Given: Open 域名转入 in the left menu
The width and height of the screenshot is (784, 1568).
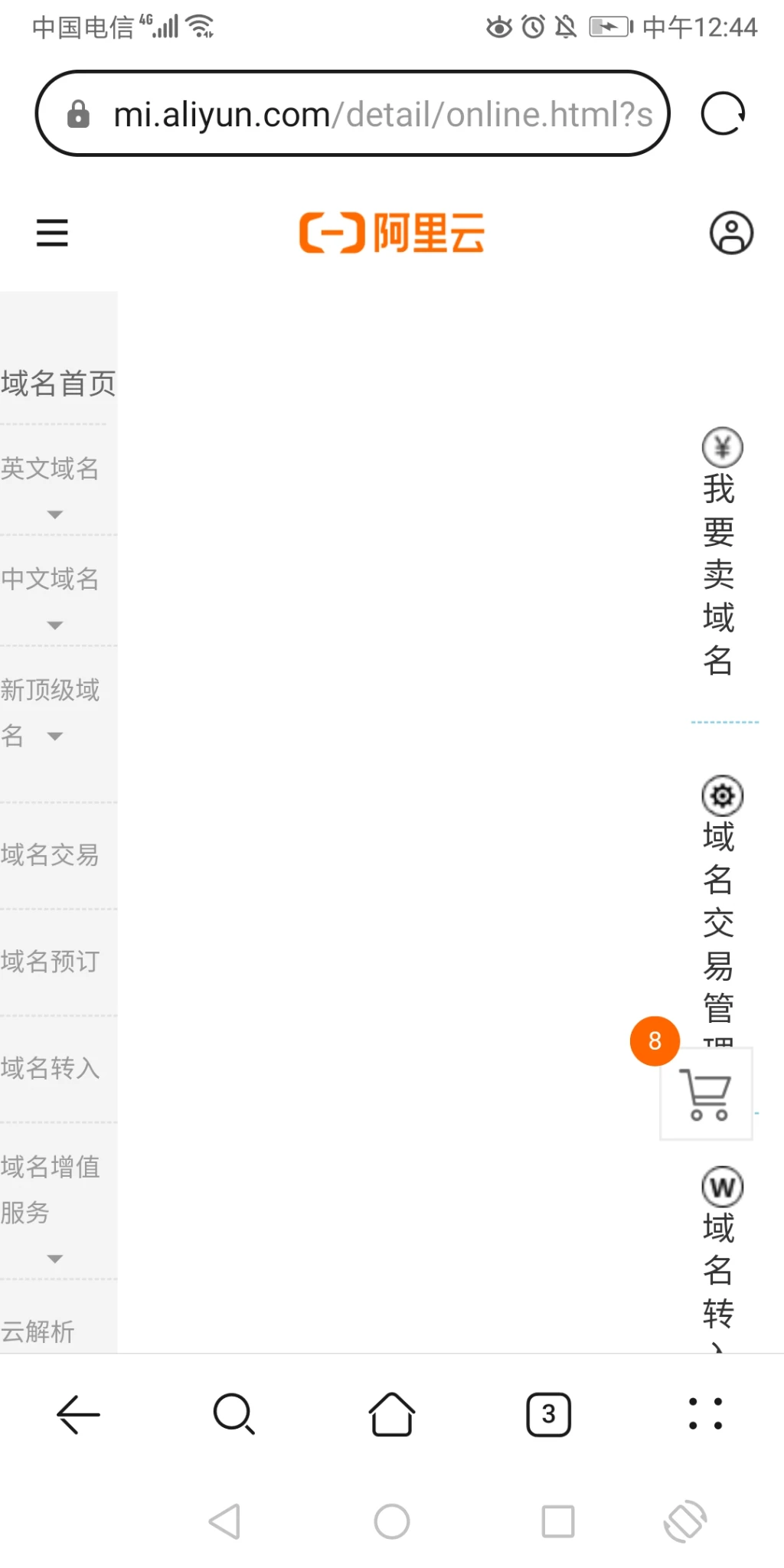Looking at the screenshot, I should [x=51, y=1068].
